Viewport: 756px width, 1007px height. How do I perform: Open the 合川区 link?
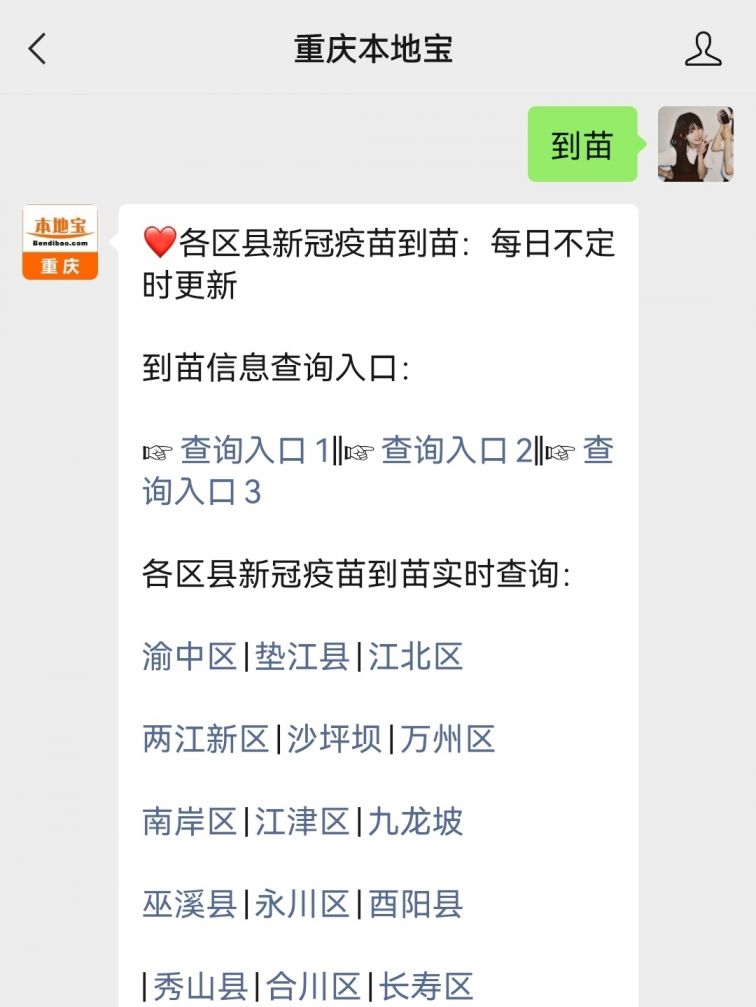tap(313, 987)
